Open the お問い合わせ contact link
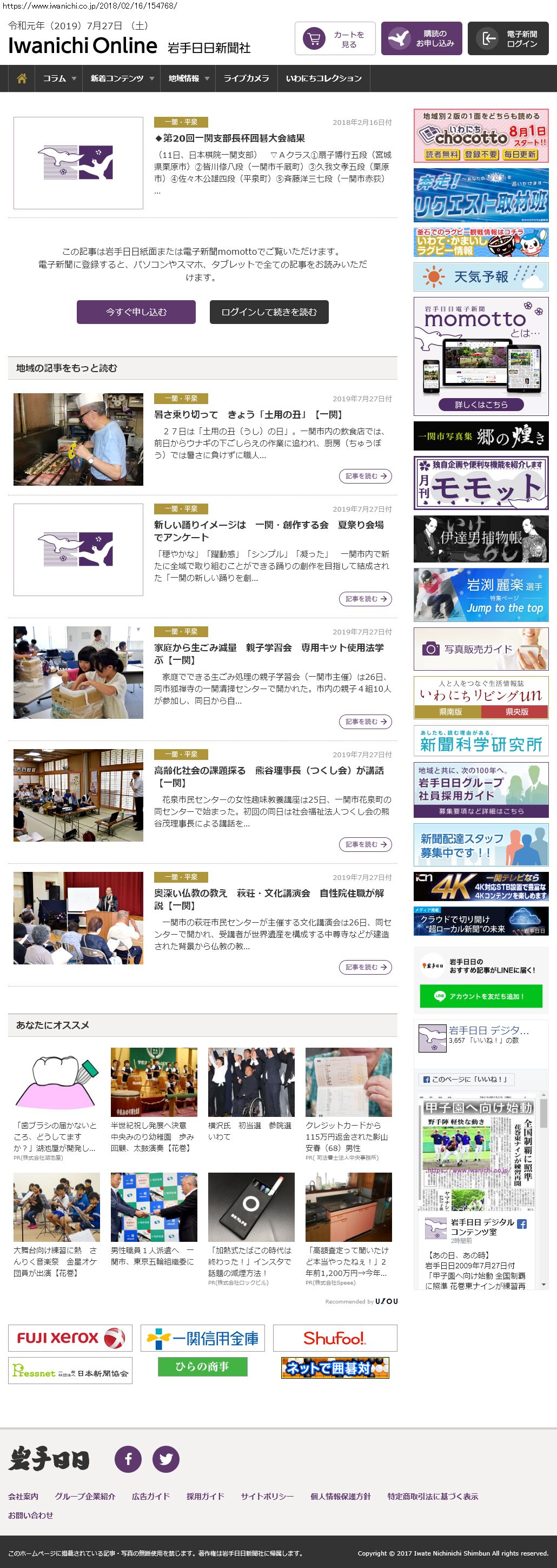557x1568 pixels. point(30,1515)
